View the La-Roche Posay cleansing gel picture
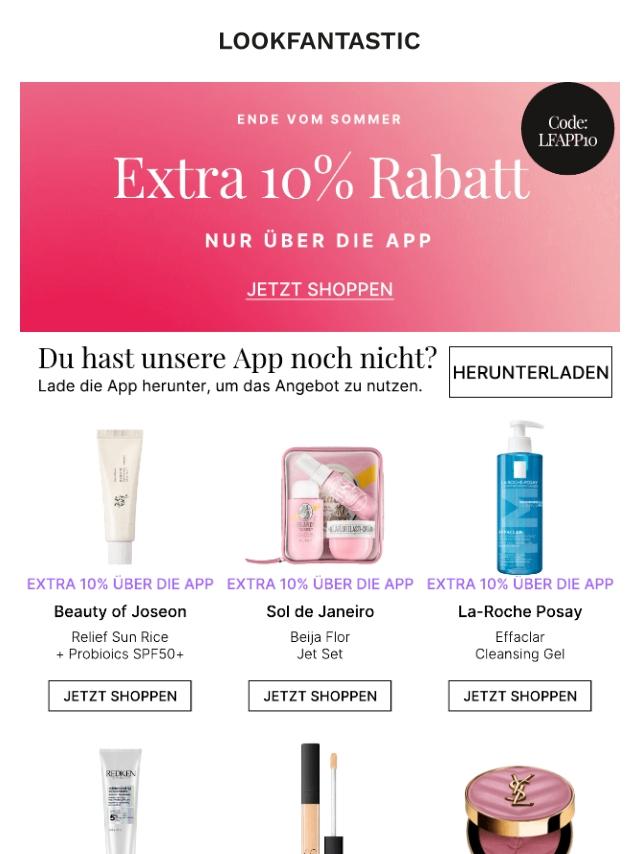Screen dimensions: 640x854 click(520, 495)
